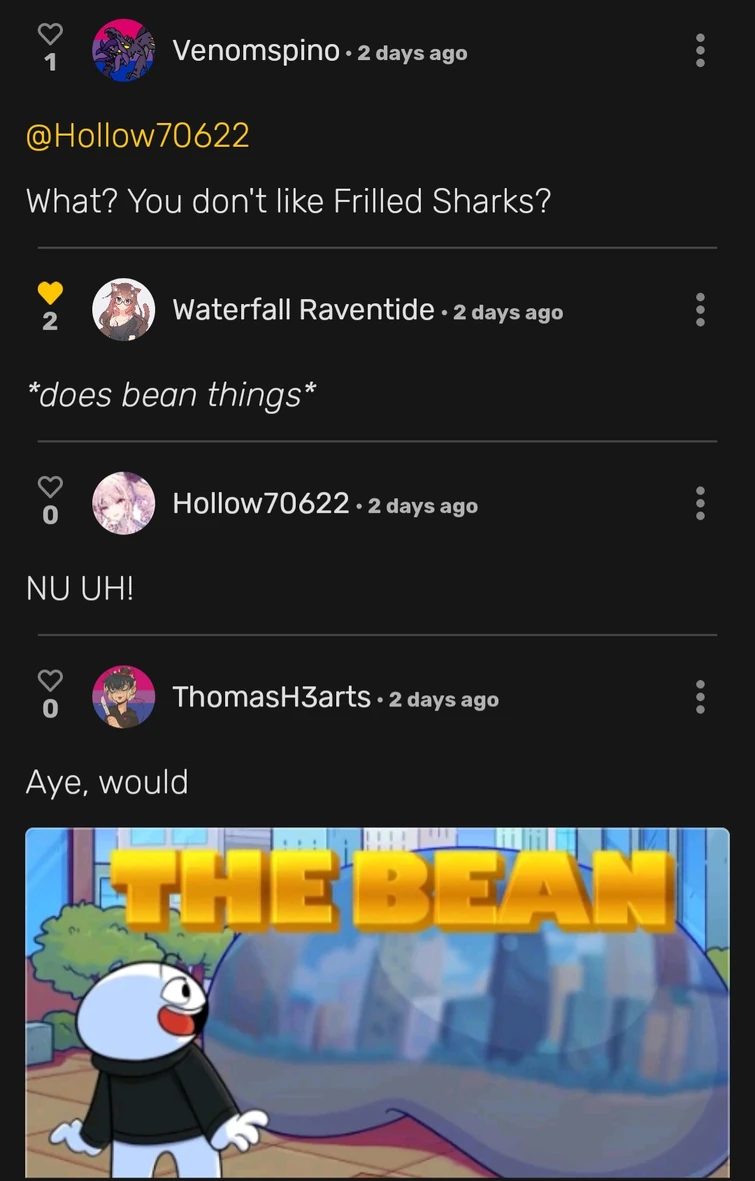Unlike Waterfall Raventide's comment
Image resolution: width=755 pixels, height=1181 pixels.
[50, 293]
